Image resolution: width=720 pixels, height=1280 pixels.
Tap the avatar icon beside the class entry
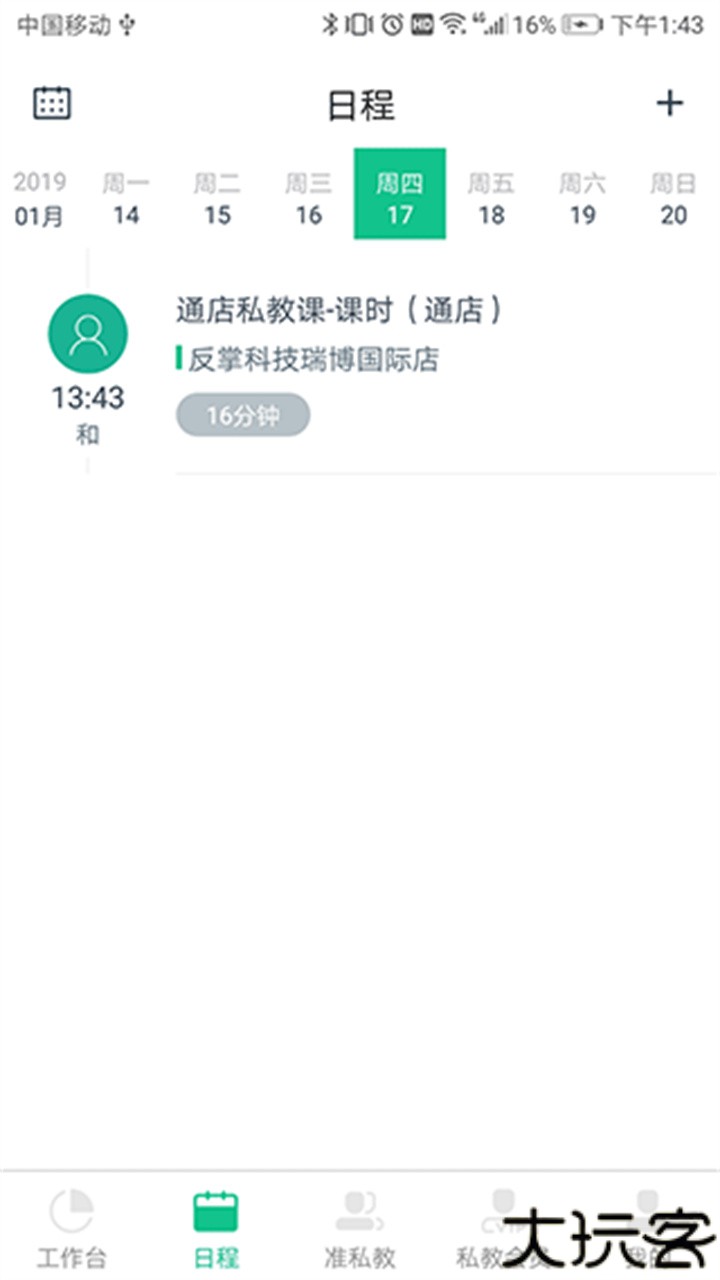[x=86, y=333]
